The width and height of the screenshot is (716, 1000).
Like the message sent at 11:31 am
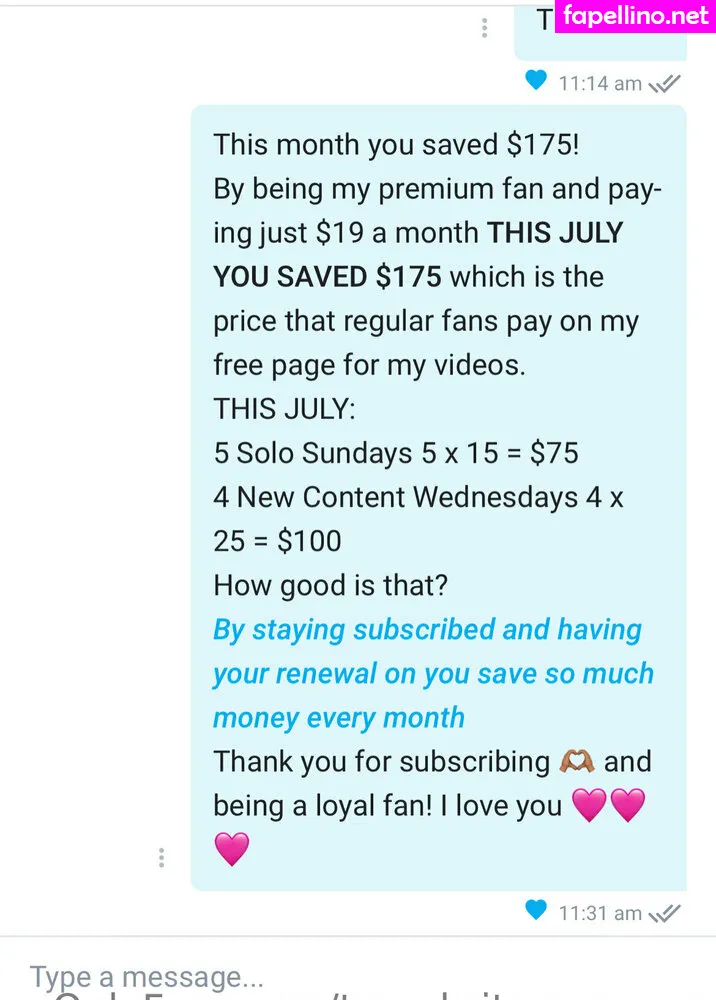pos(537,910)
